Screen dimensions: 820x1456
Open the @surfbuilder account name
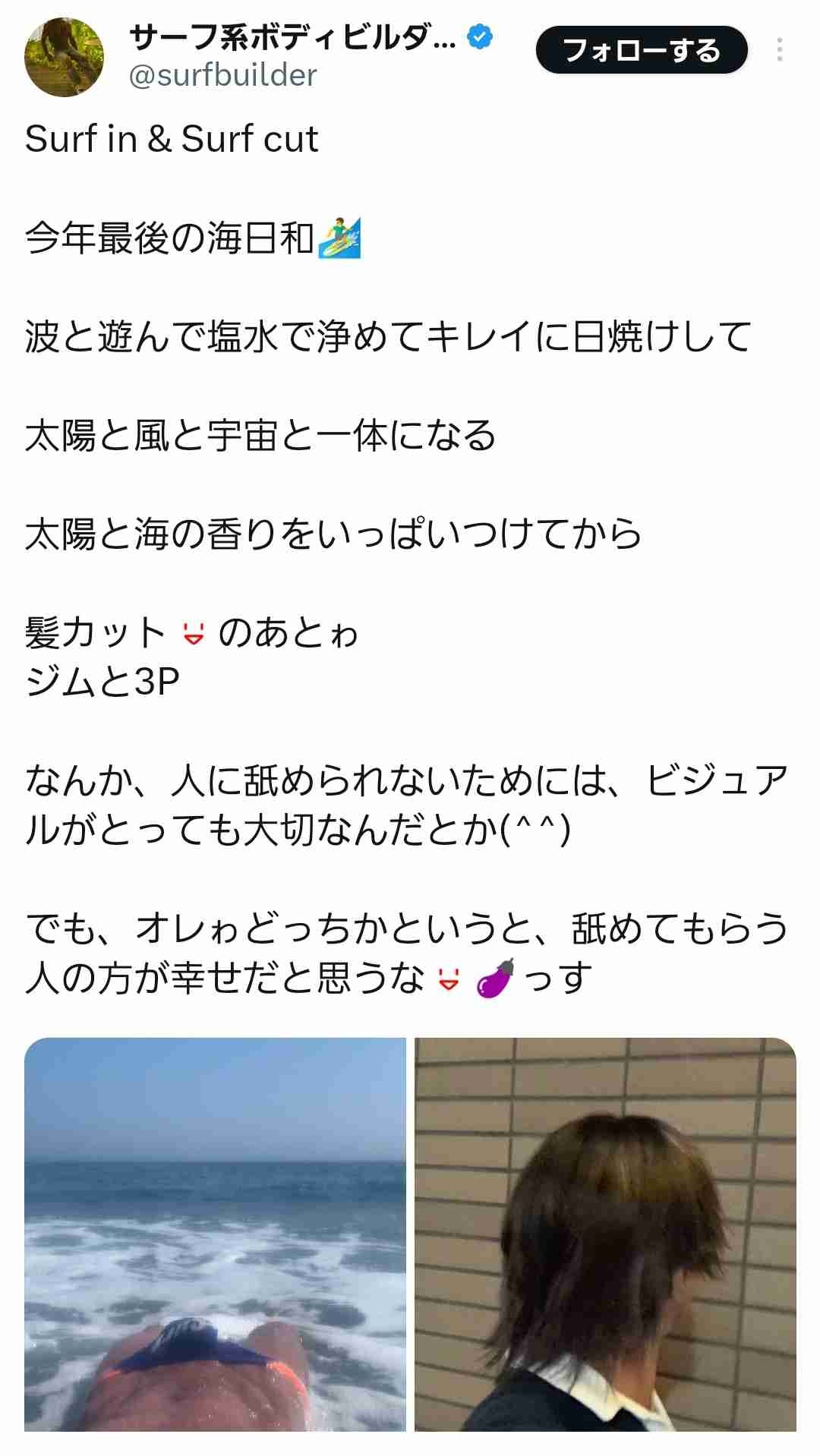coord(222,75)
